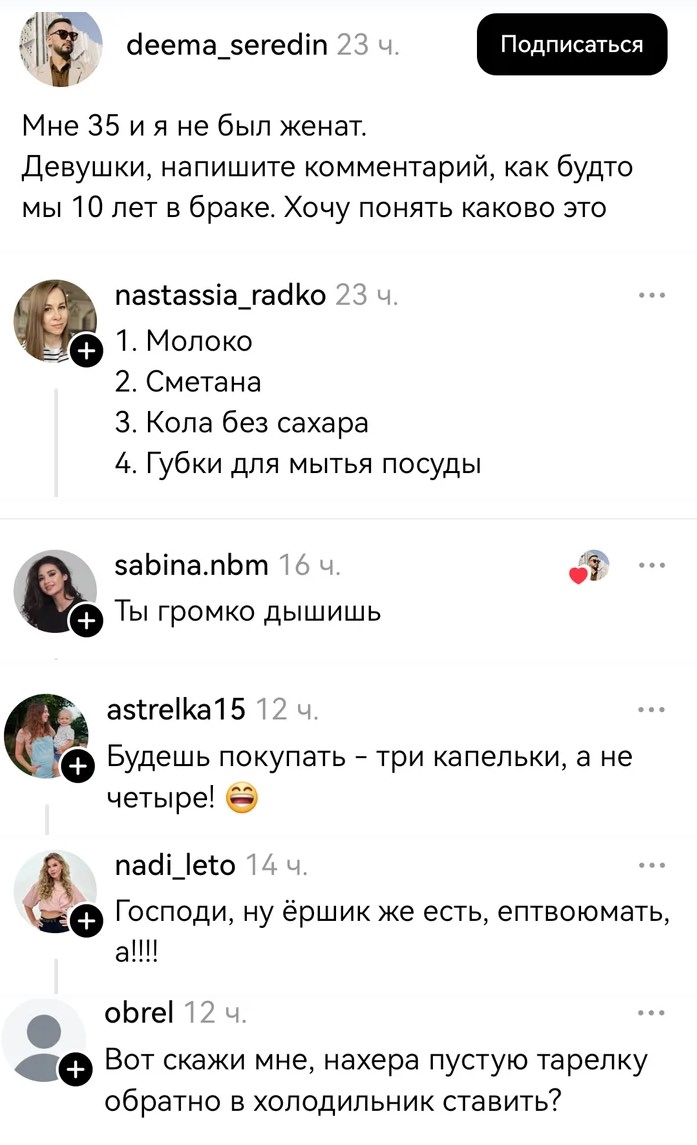
Task: Open the deema_seredin username link
Action: [x=227, y=45]
